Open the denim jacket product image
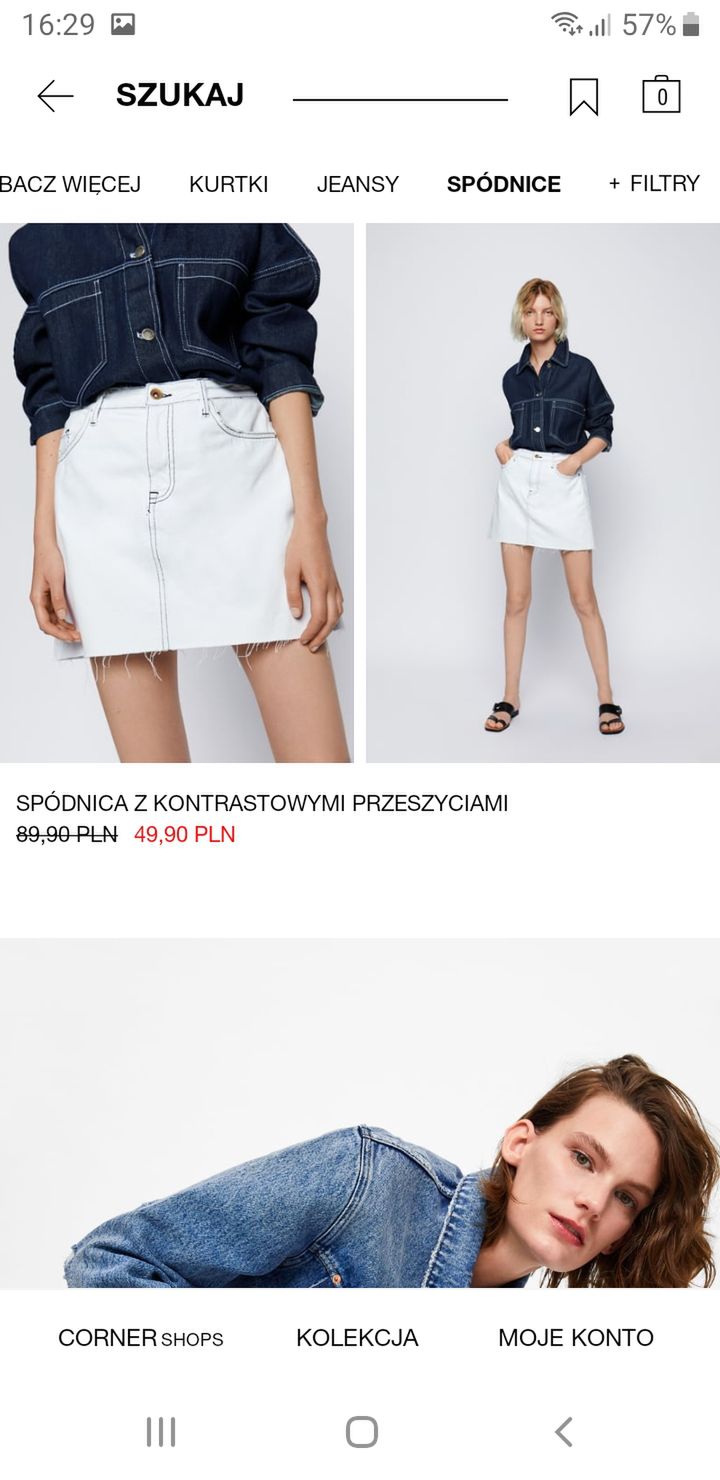This screenshot has width=720, height=1480. (x=360, y=1113)
